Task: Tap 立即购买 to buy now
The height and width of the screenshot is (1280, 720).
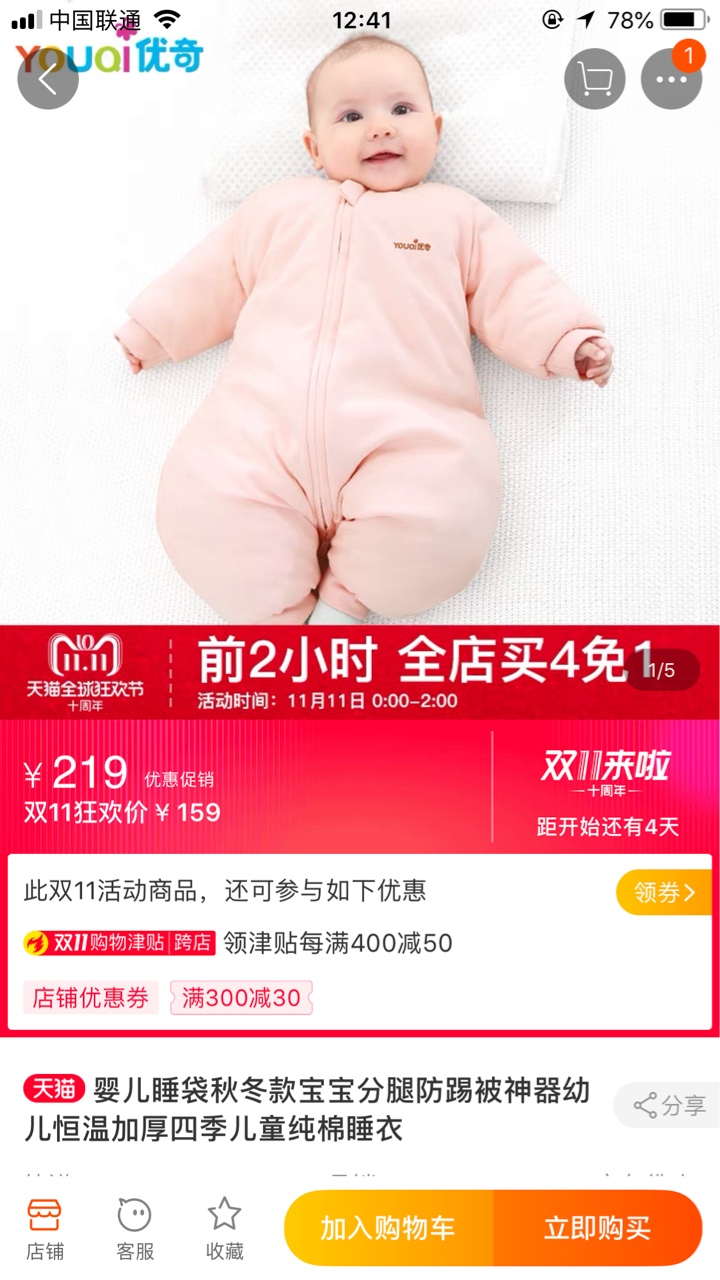Action: click(x=598, y=1228)
